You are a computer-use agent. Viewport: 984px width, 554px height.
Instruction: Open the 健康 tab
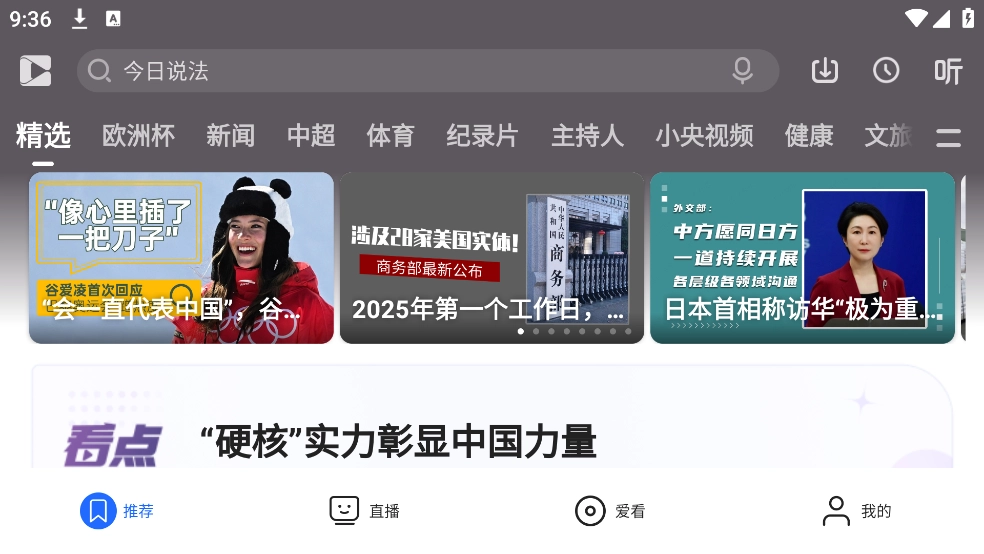pos(809,136)
